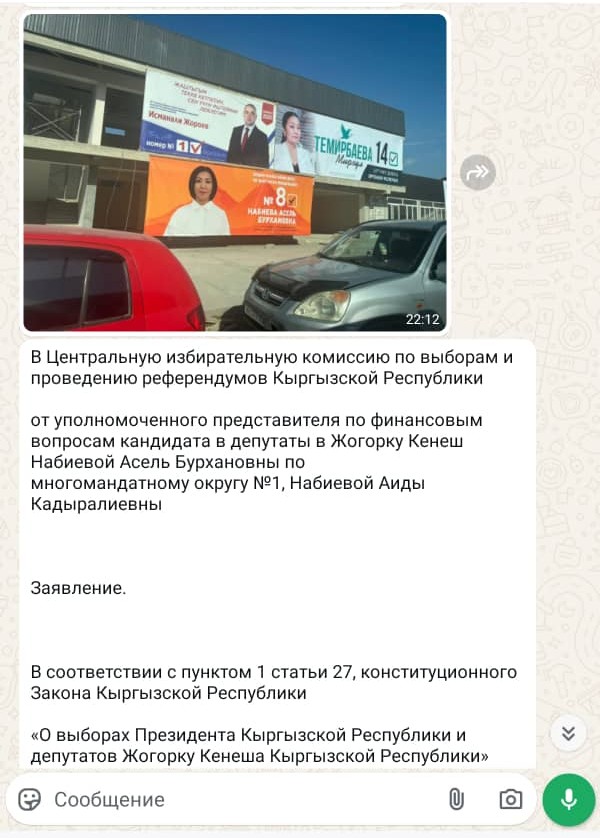Forward the photo message

pos(478,172)
